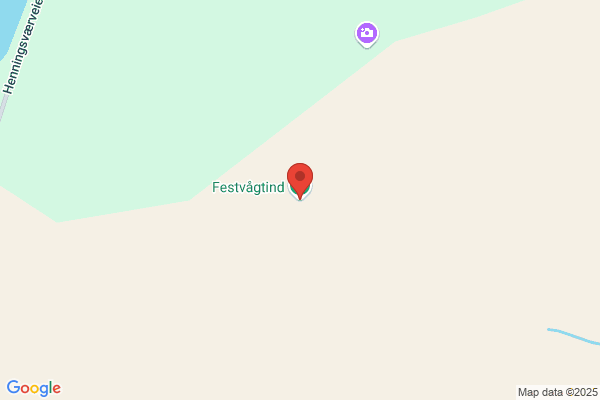The image size is (600, 400).
Task: Tap the red location pin at Festvågtind
Action: [300, 181]
